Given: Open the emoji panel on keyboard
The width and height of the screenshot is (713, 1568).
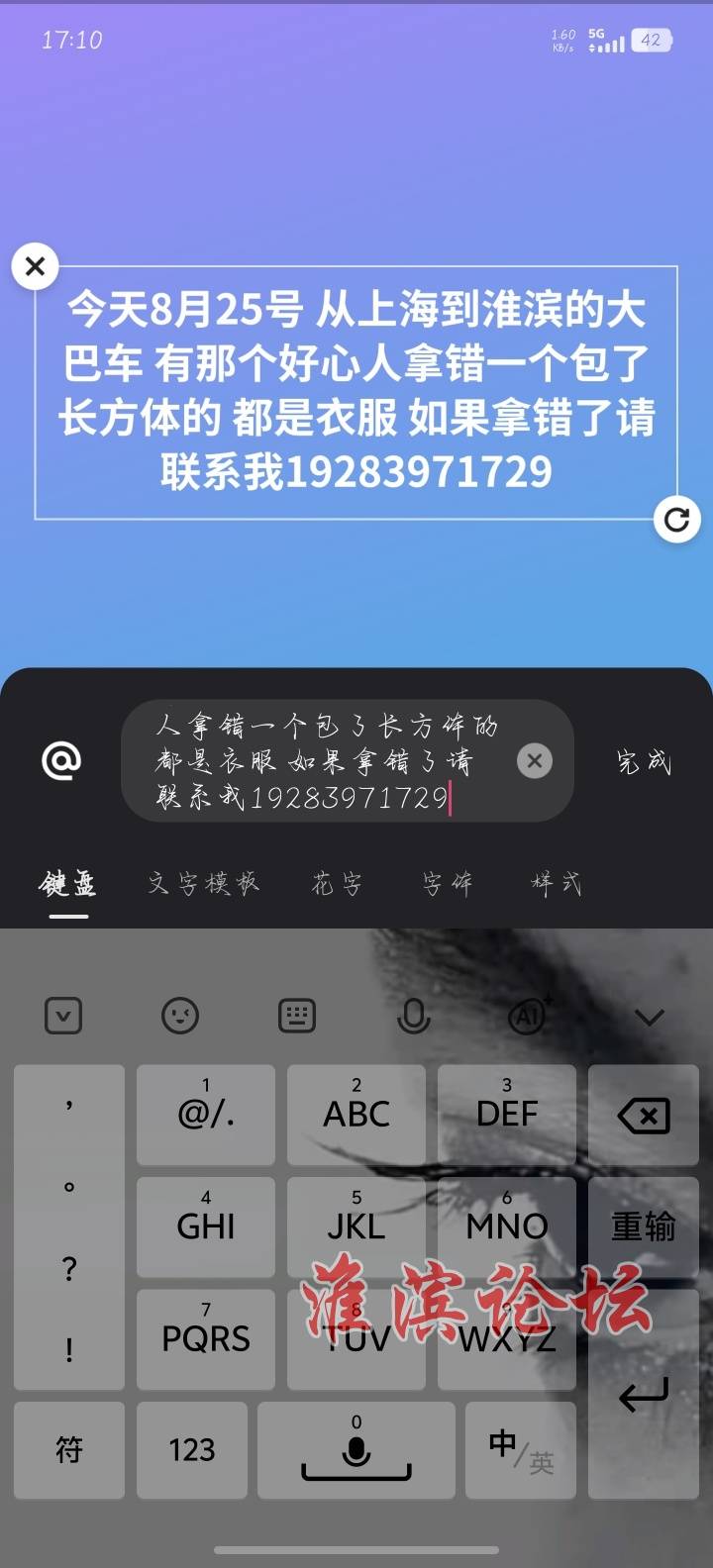Looking at the screenshot, I should [x=180, y=1016].
